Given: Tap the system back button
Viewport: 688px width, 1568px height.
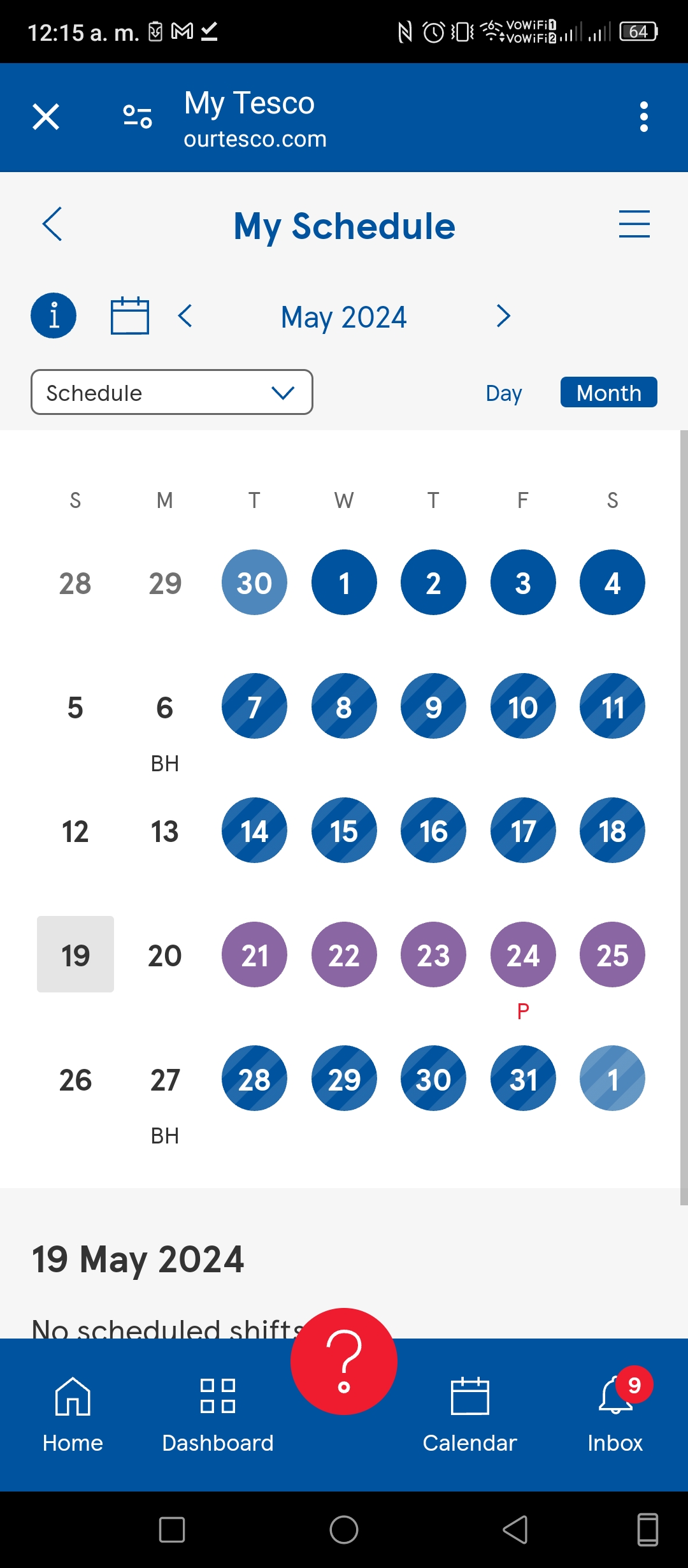Looking at the screenshot, I should 516,1529.
